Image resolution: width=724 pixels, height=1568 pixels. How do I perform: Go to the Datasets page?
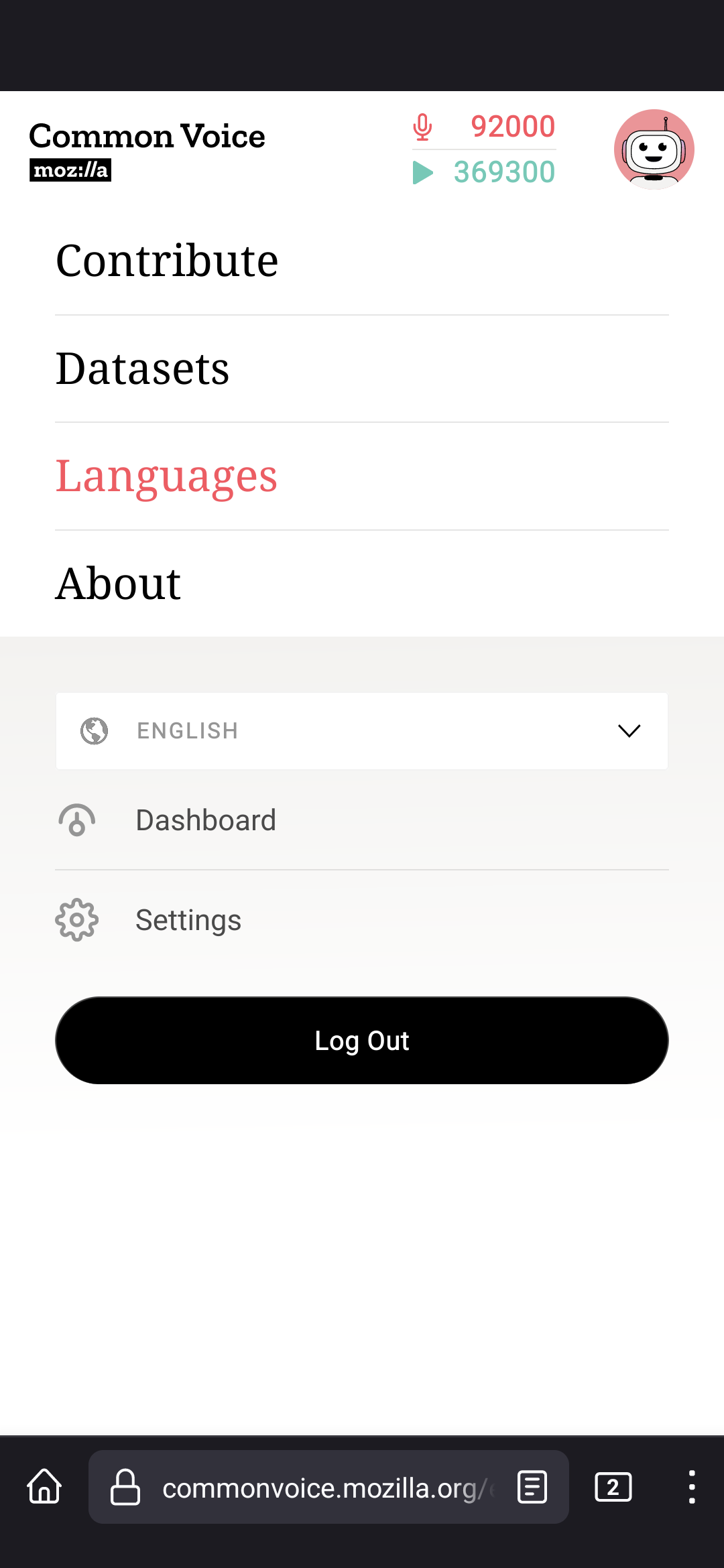[142, 369]
